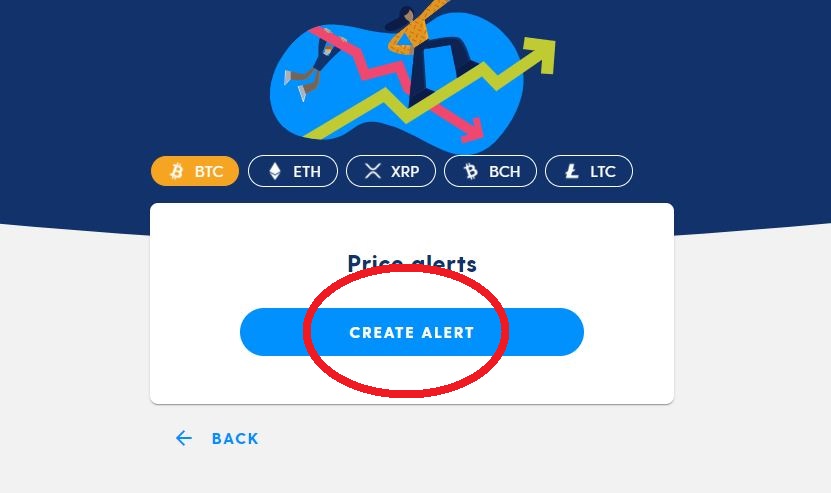Go back using the Back link
Viewport: 831px width, 493px height.
[217, 438]
